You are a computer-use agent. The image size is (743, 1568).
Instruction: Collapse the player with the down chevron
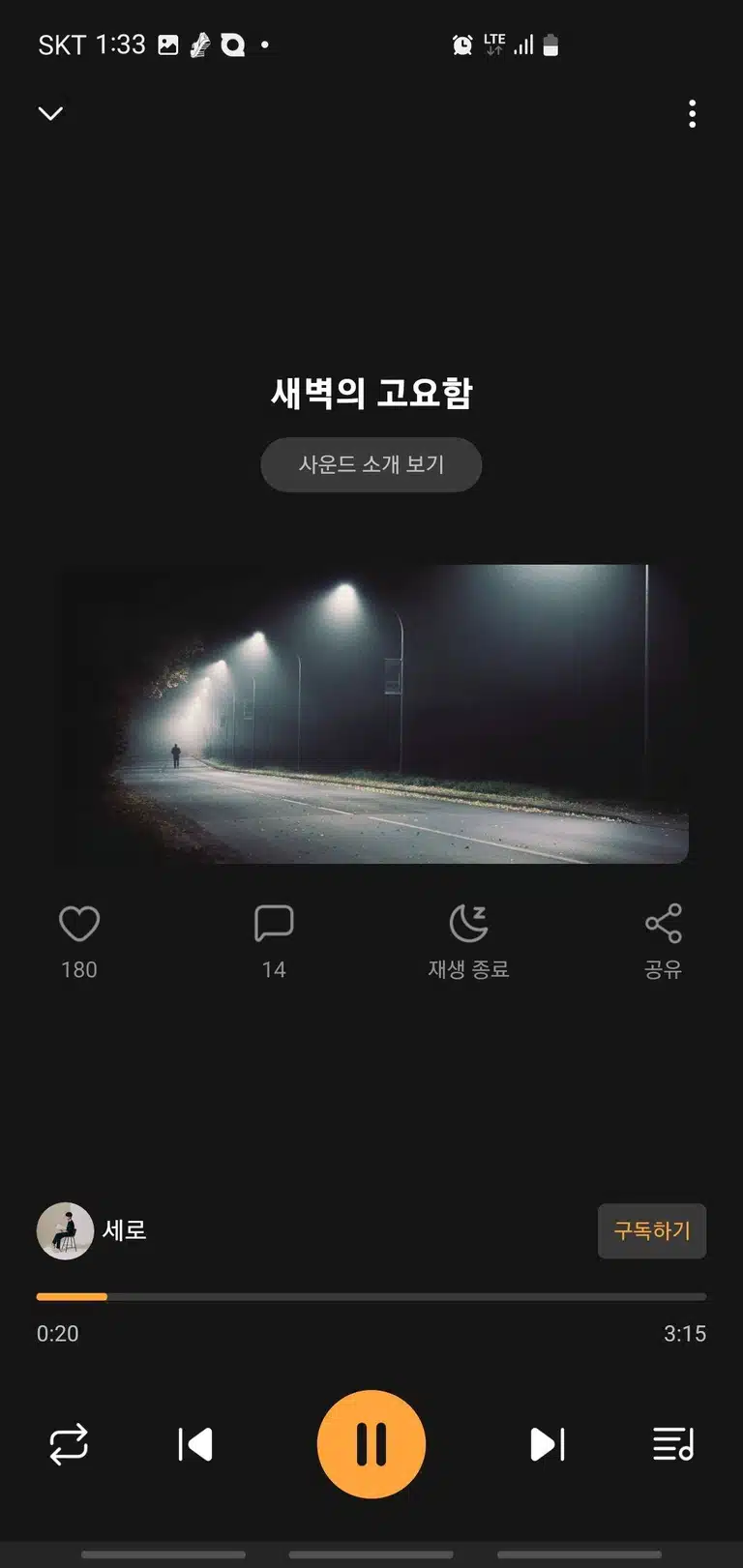click(50, 113)
